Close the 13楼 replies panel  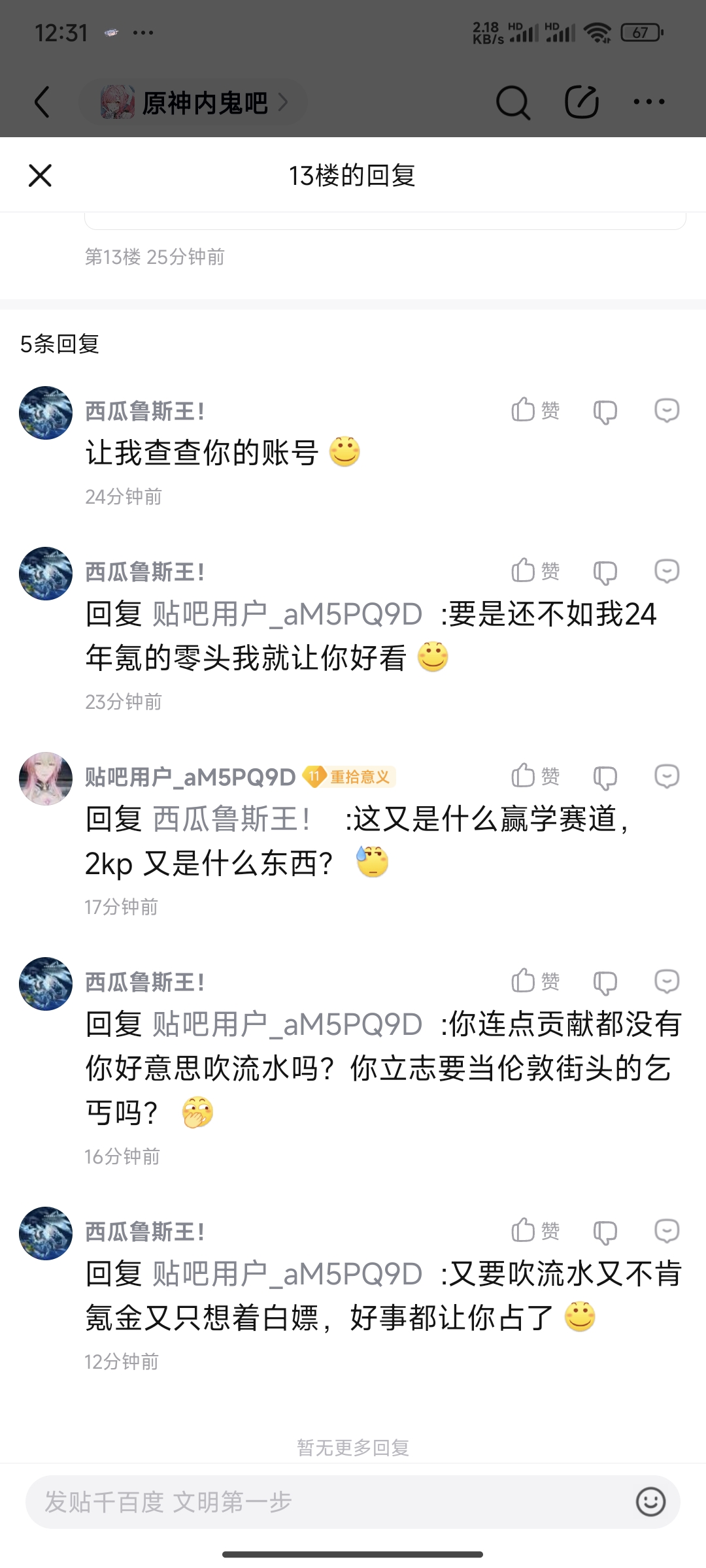[40, 175]
